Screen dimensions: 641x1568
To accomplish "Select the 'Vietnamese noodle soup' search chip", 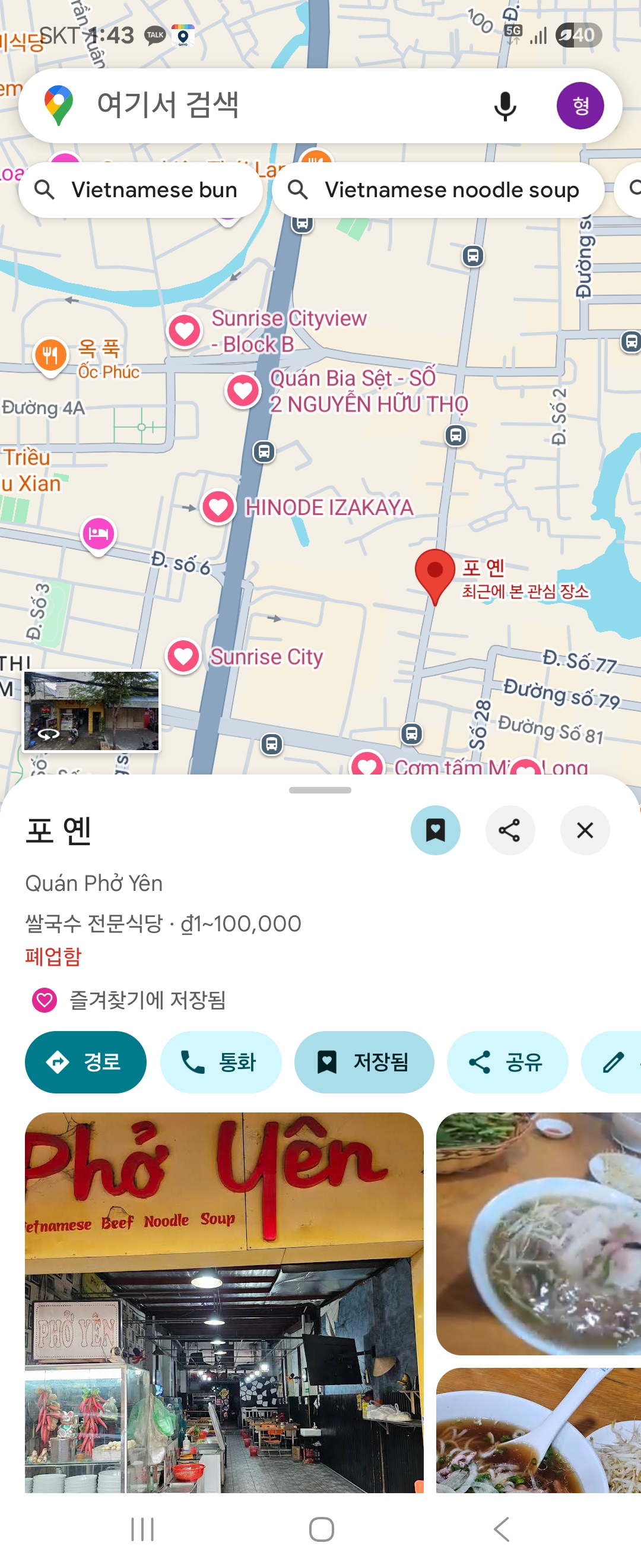I will pyautogui.click(x=438, y=190).
